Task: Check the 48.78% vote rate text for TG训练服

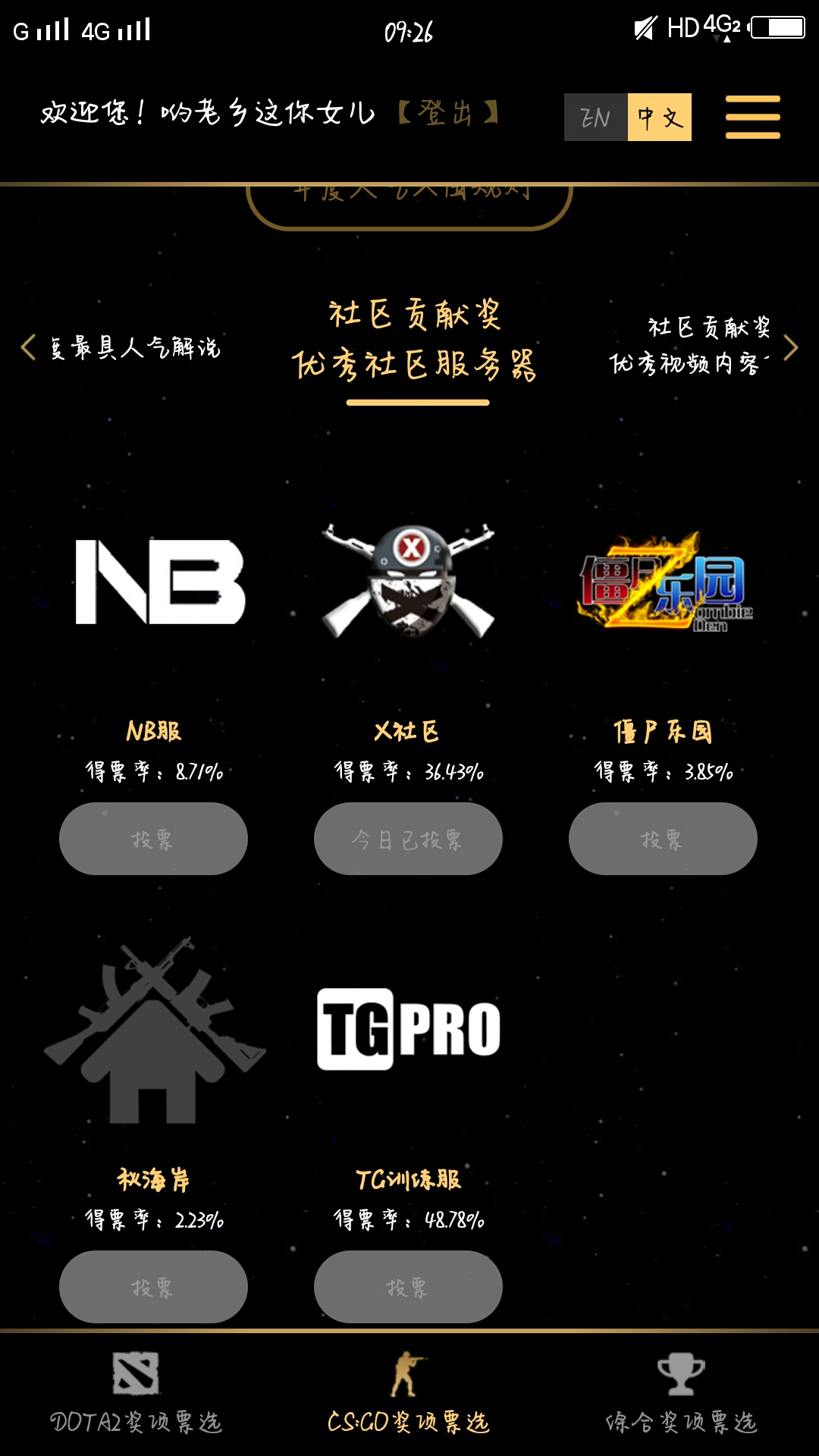Action: click(409, 1219)
